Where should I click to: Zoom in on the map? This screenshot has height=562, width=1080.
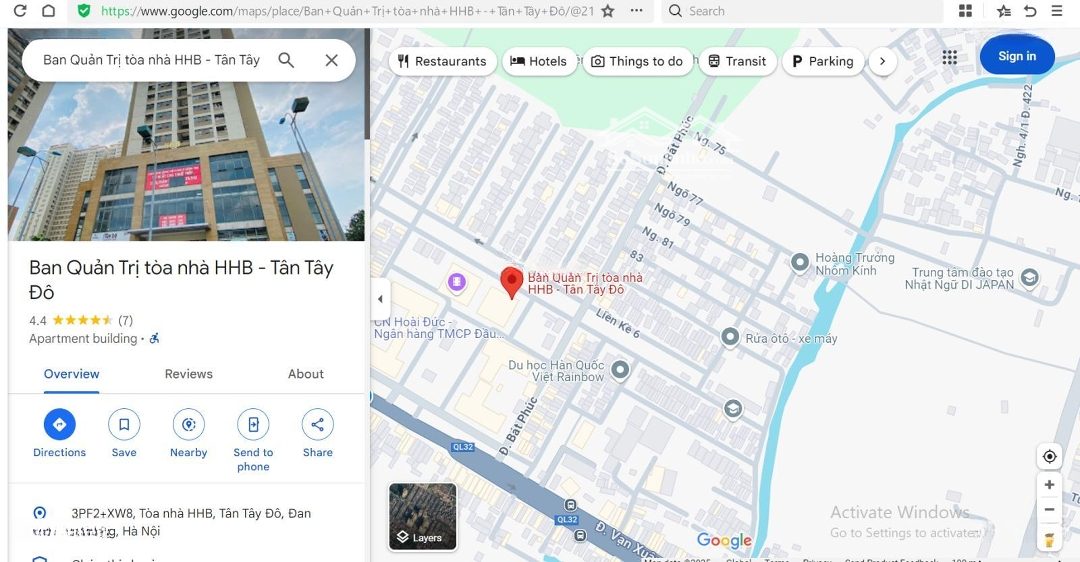1049,485
